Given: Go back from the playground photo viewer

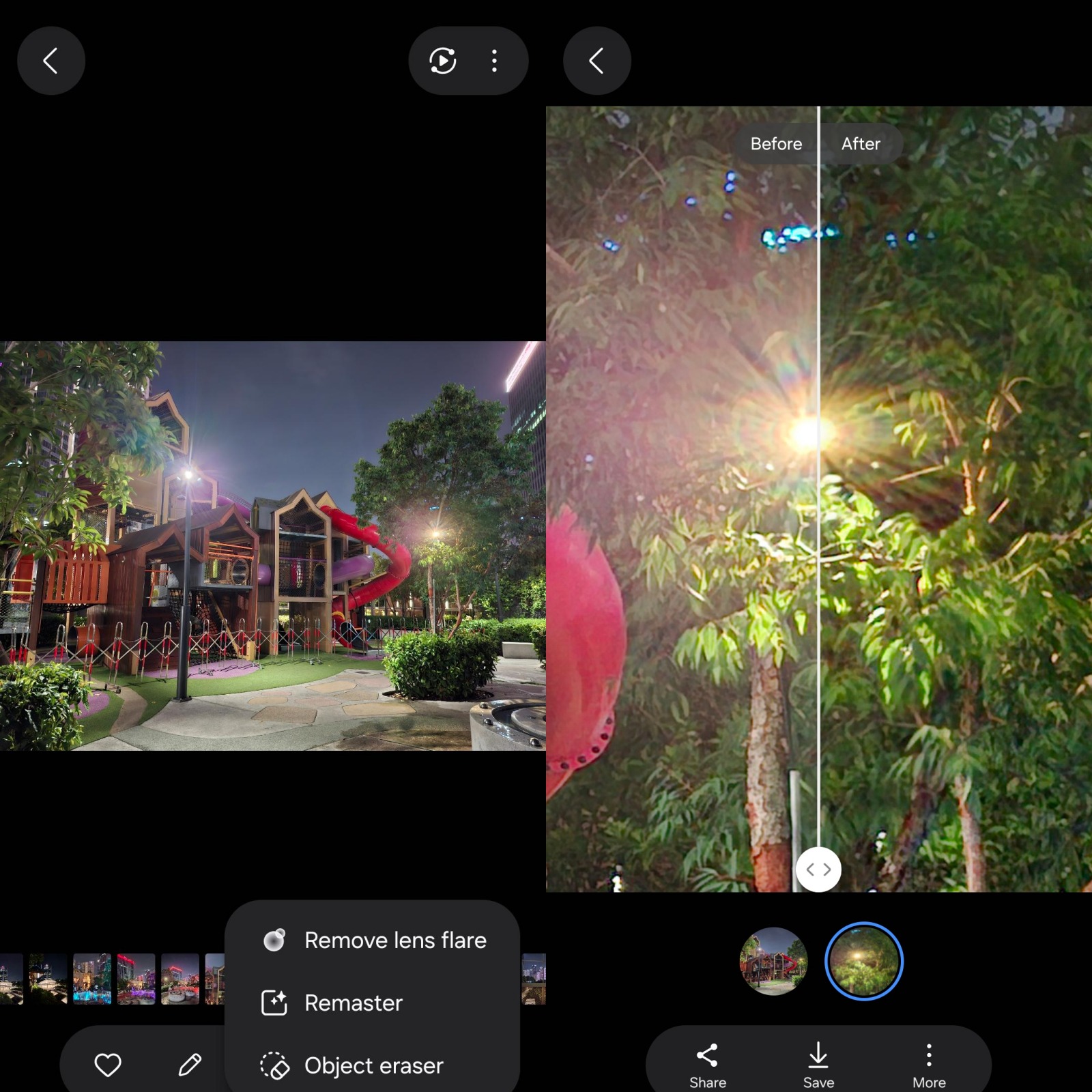Looking at the screenshot, I should pos(51,61).
